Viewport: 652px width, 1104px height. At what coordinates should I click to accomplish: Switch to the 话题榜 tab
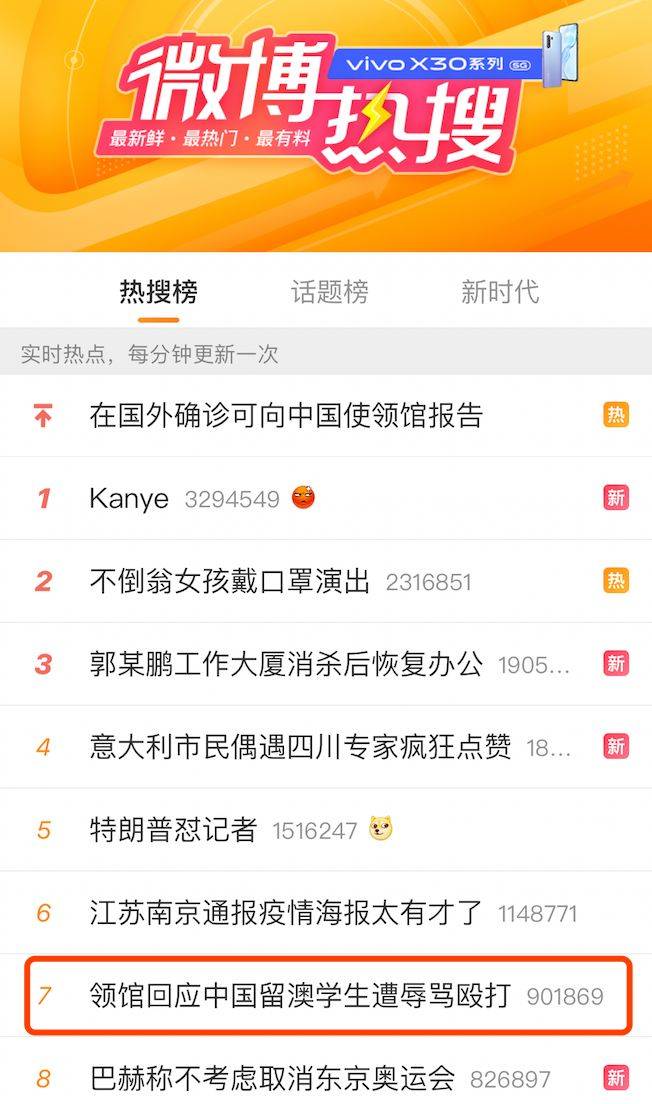(329, 292)
